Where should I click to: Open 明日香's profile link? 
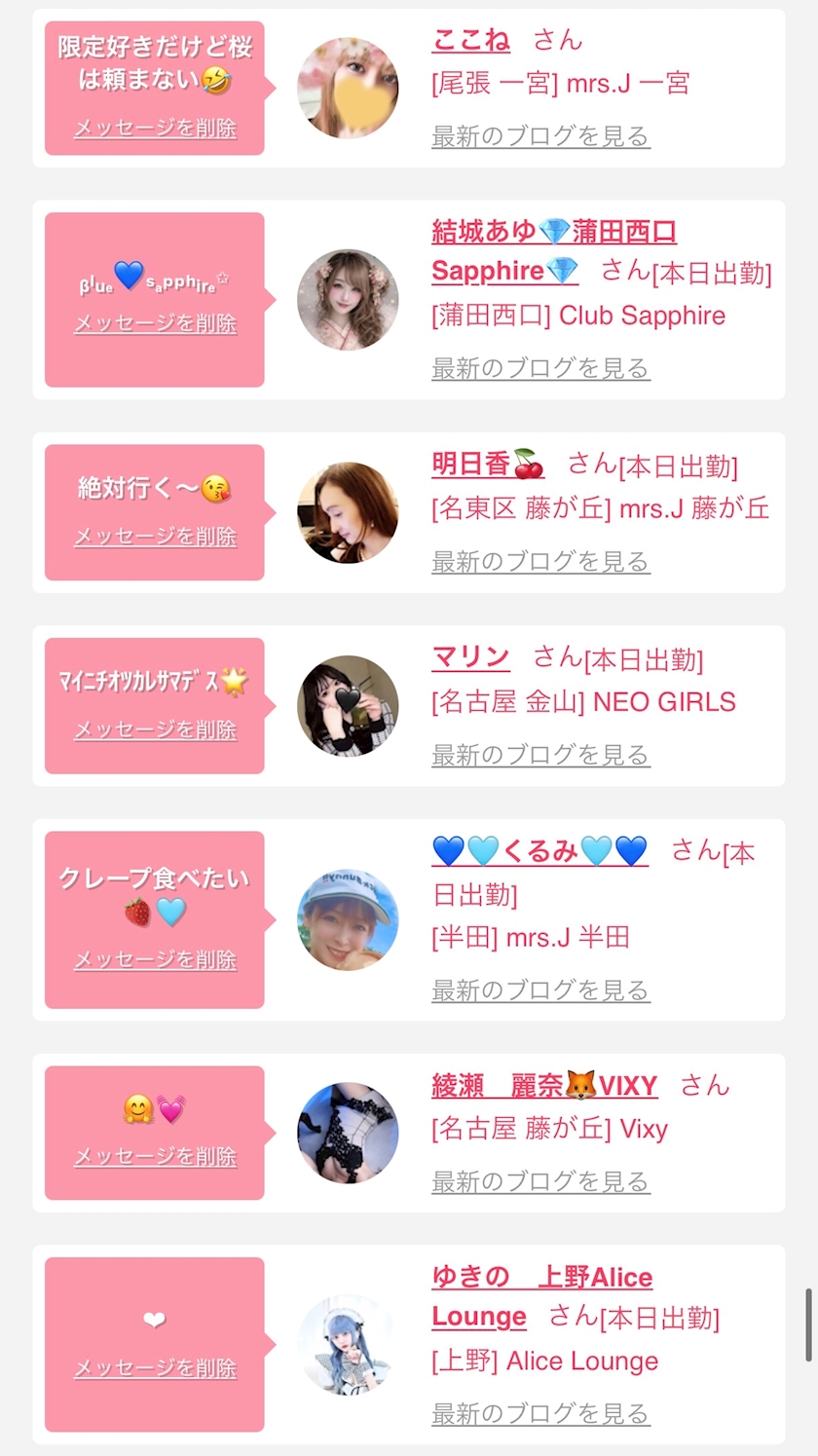(x=487, y=465)
